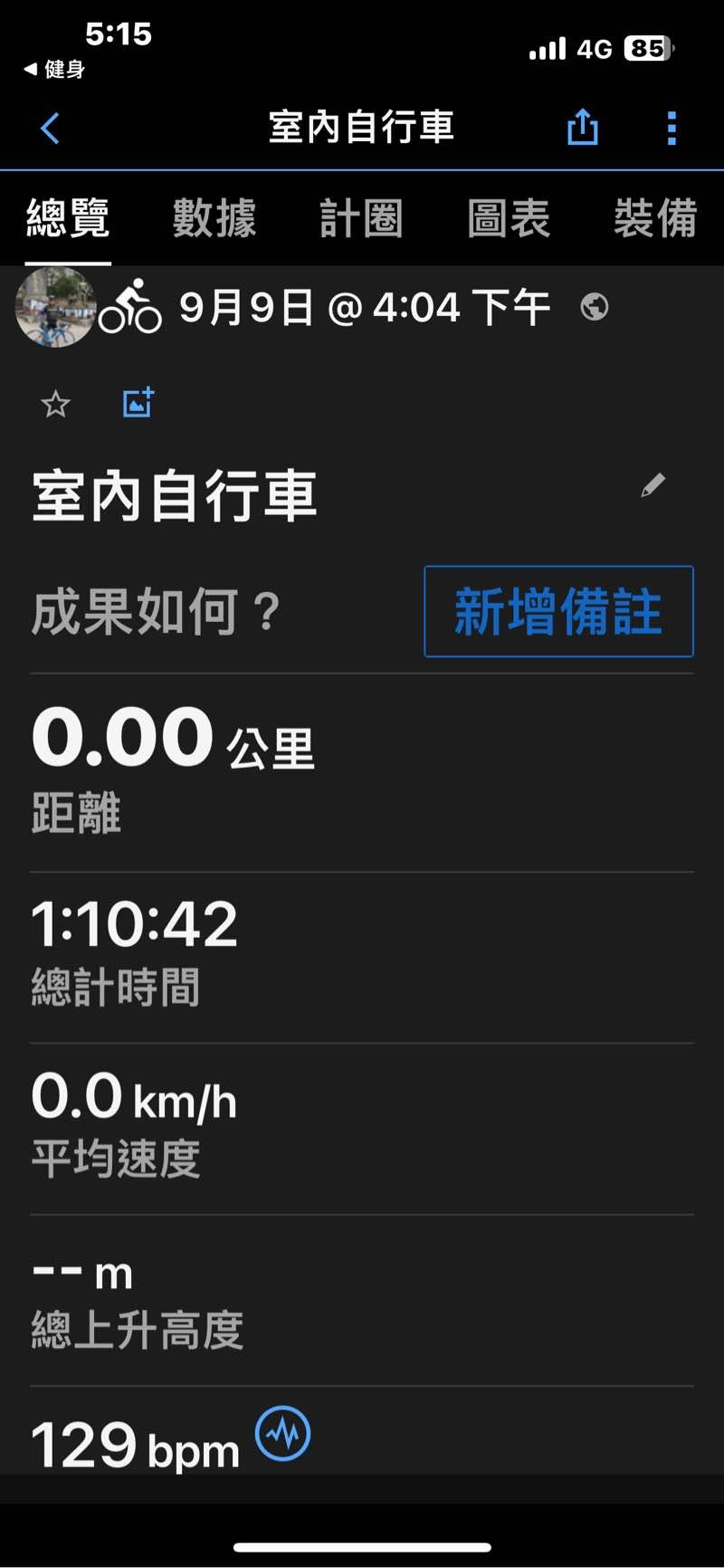Mark this activity as favorite with the star
This screenshot has width=724, height=1568.
tap(55, 404)
